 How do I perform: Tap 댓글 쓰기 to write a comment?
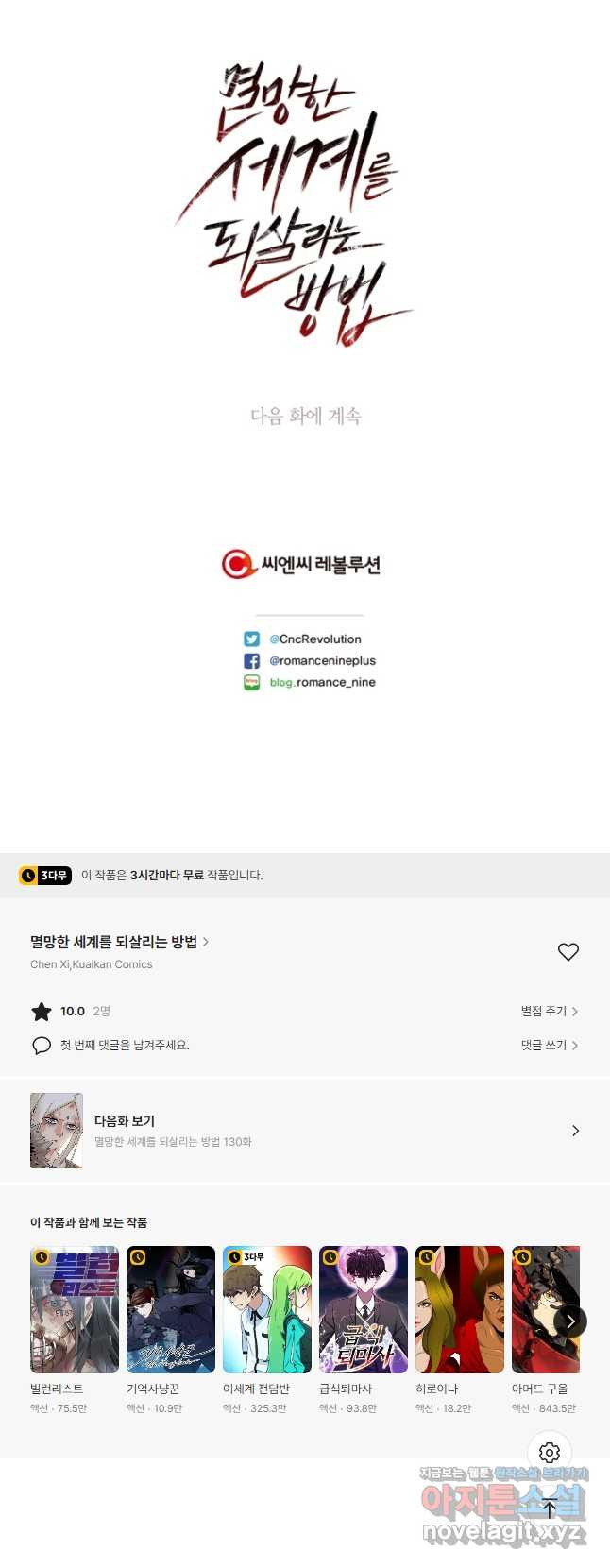[549, 1046]
